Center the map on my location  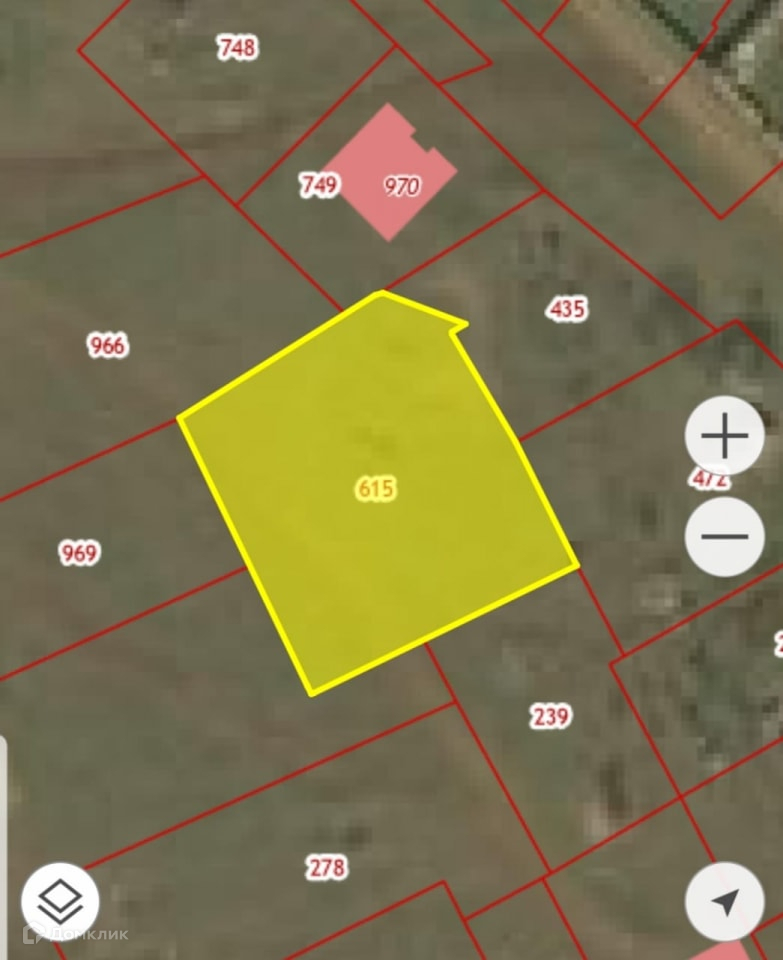click(x=724, y=901)
